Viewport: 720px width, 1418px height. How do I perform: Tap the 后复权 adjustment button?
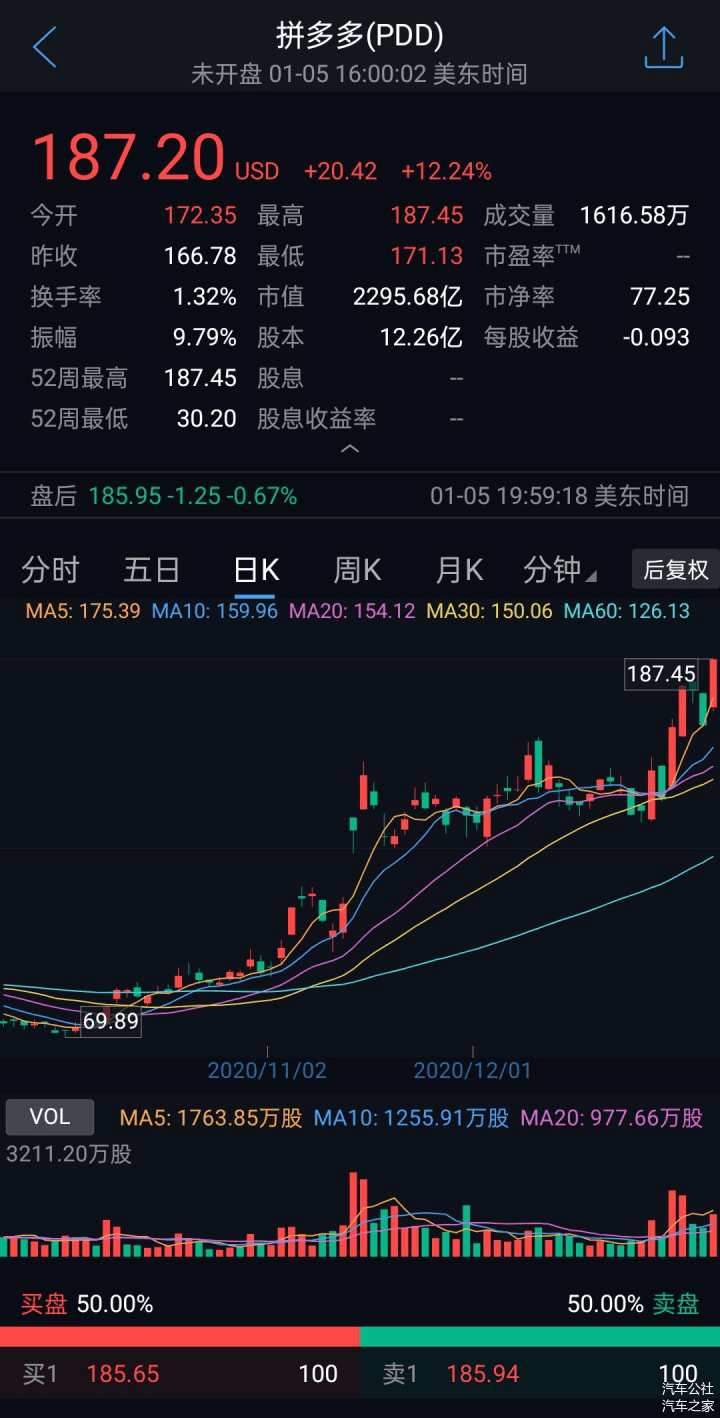tap(676, 570)
